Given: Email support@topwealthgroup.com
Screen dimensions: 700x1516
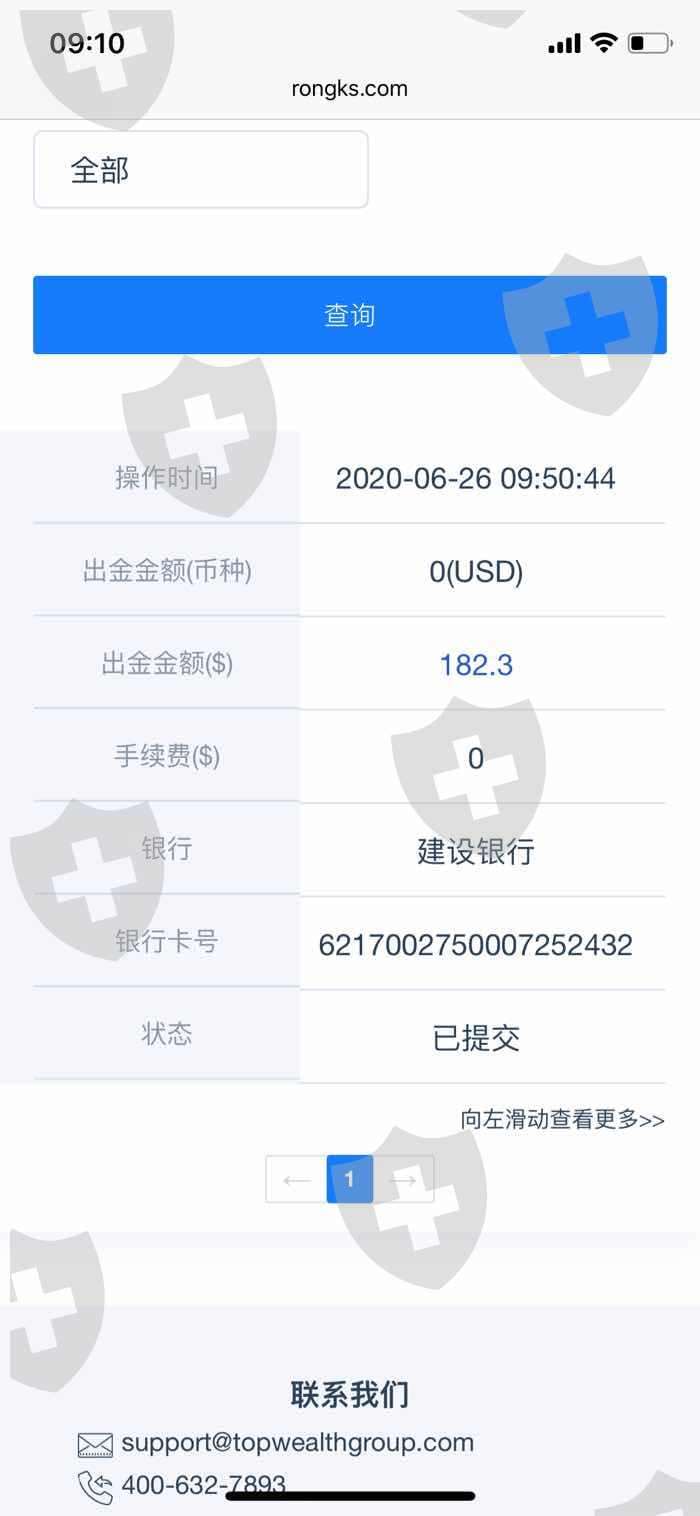Looking at the screenshot, I should [x=297, y=1443].
